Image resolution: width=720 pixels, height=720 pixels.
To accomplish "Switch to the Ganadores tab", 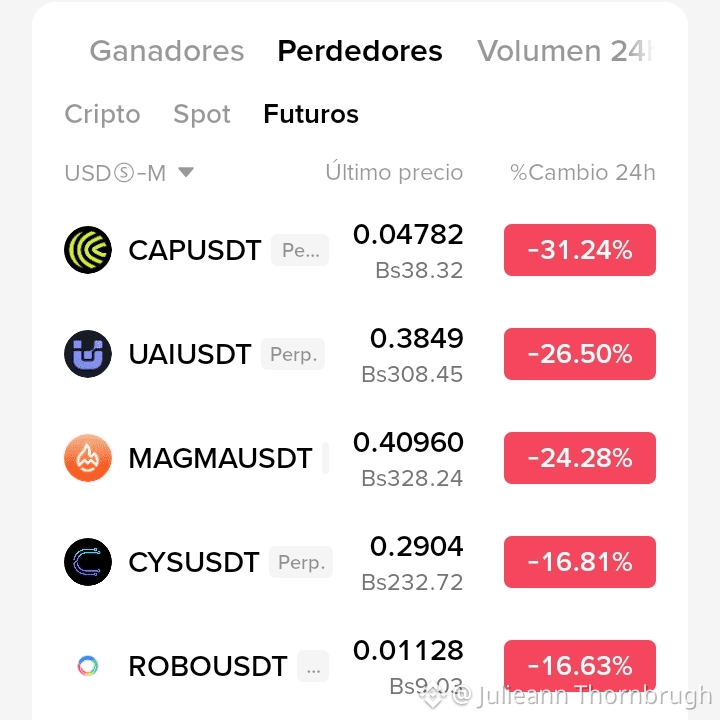I will click(x=167, y=51).
